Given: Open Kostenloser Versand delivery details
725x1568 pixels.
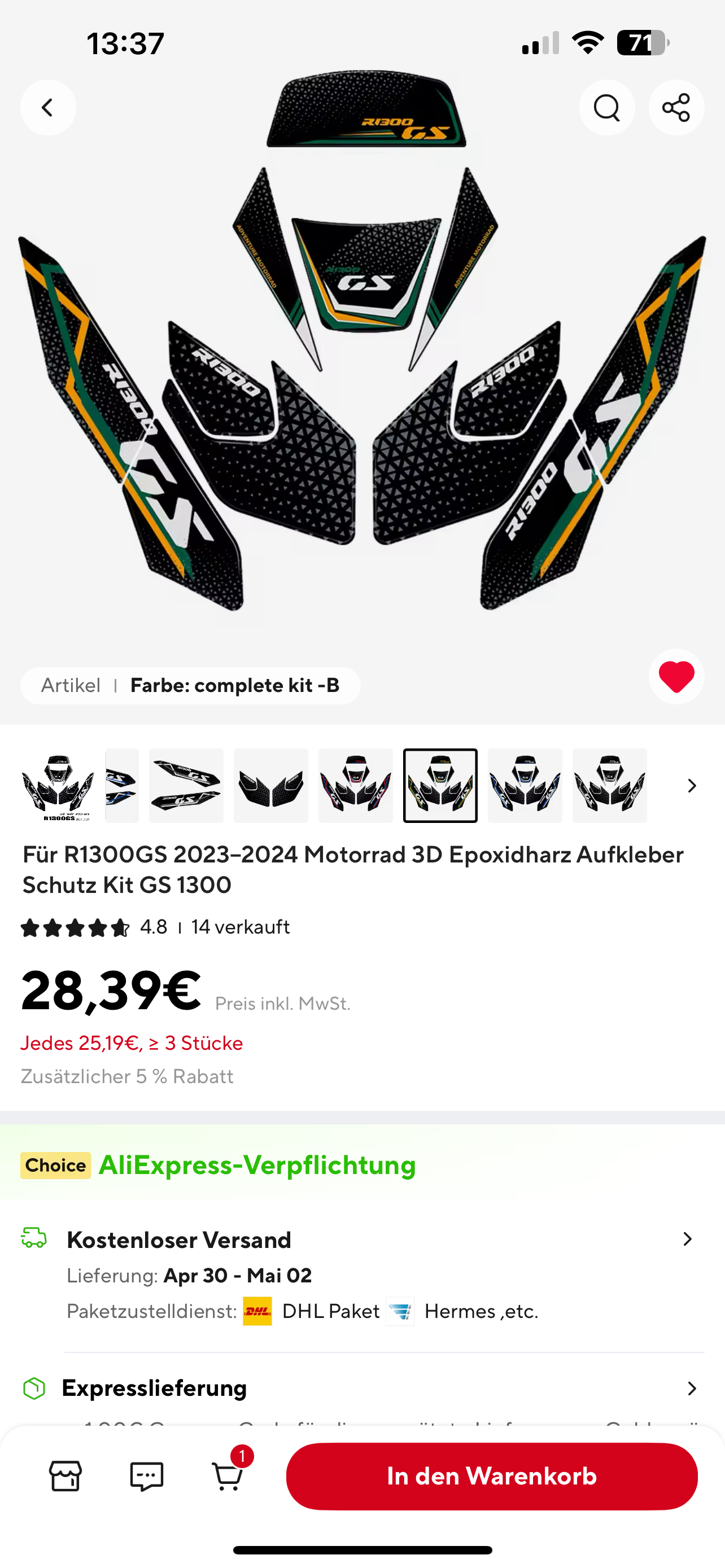Looking at the screenshot, I should point(687,1239).
